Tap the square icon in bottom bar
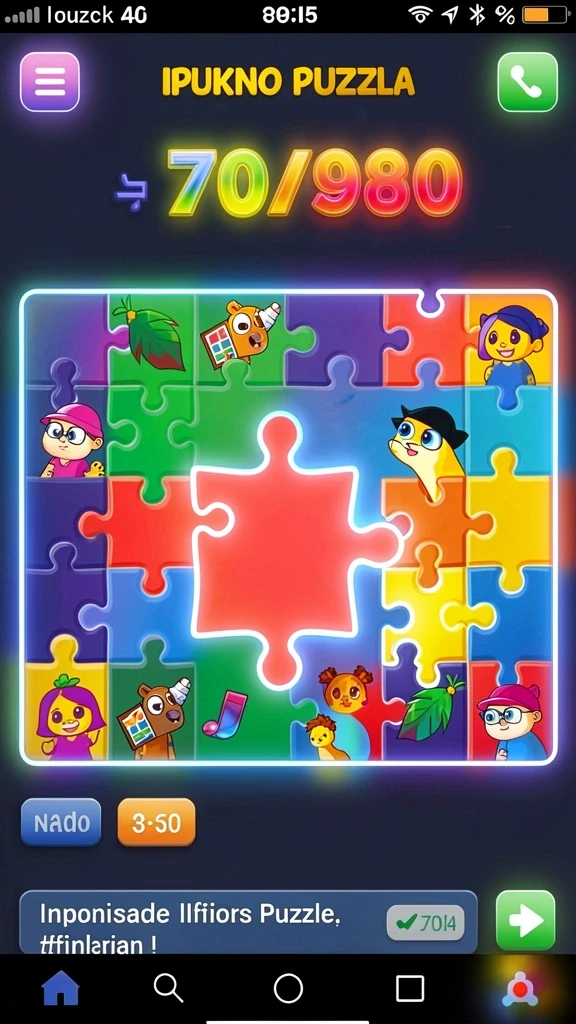The width and height of the screenshot is (576, 1024). coord(410,989)
